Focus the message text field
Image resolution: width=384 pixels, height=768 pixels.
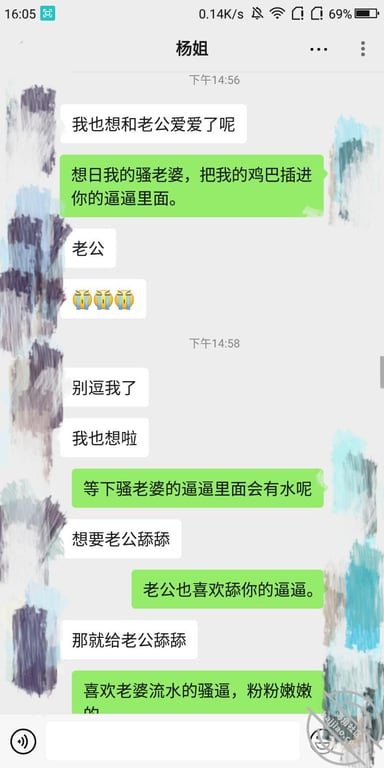(x=173, y=741)
